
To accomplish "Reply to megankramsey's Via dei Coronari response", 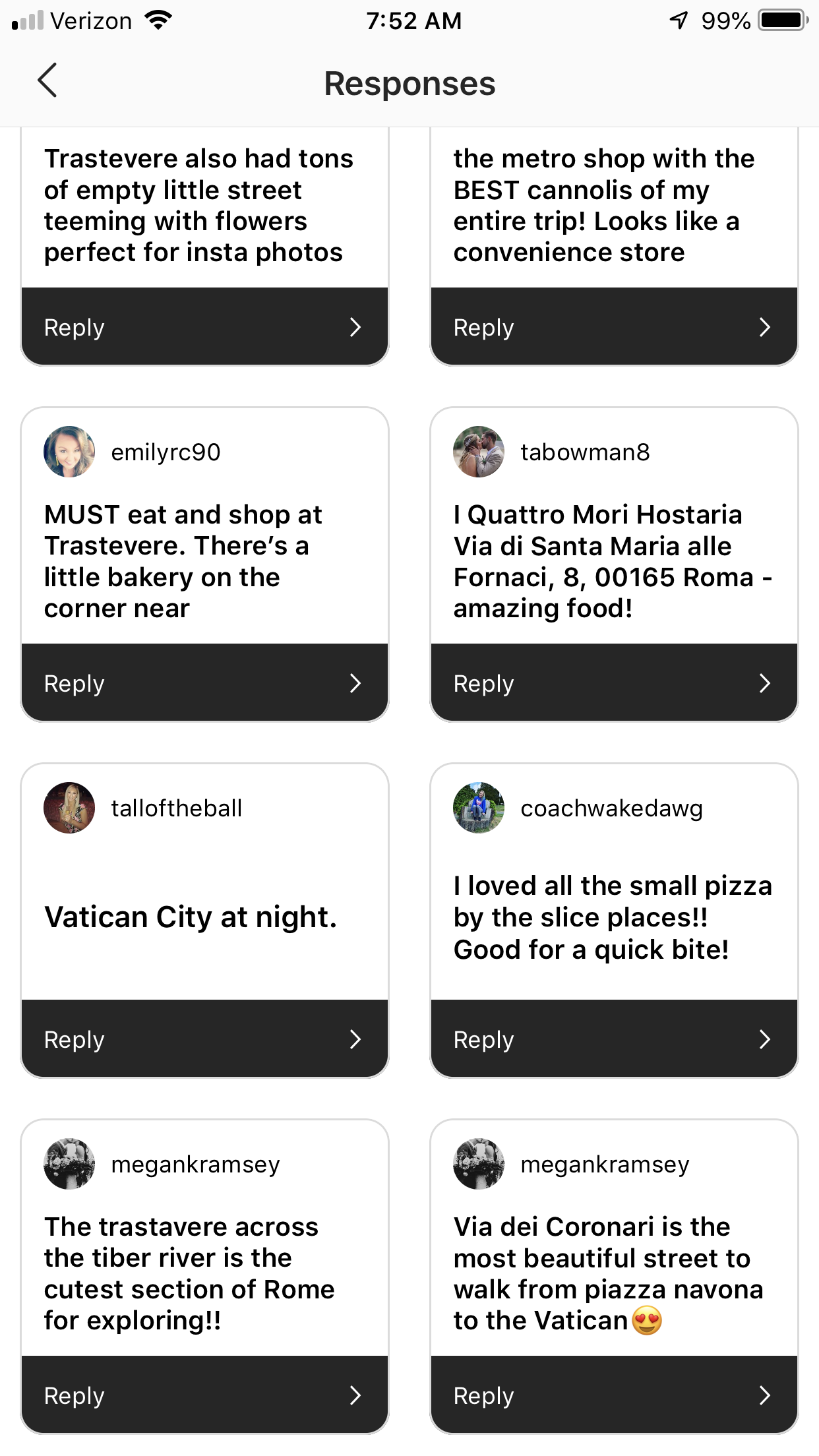I will click(614, 1395).
